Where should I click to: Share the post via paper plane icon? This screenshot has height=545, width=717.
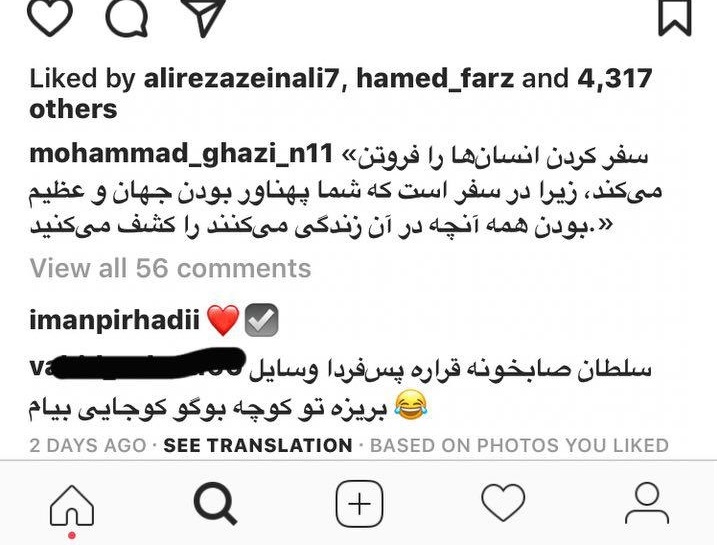[204, 15]
